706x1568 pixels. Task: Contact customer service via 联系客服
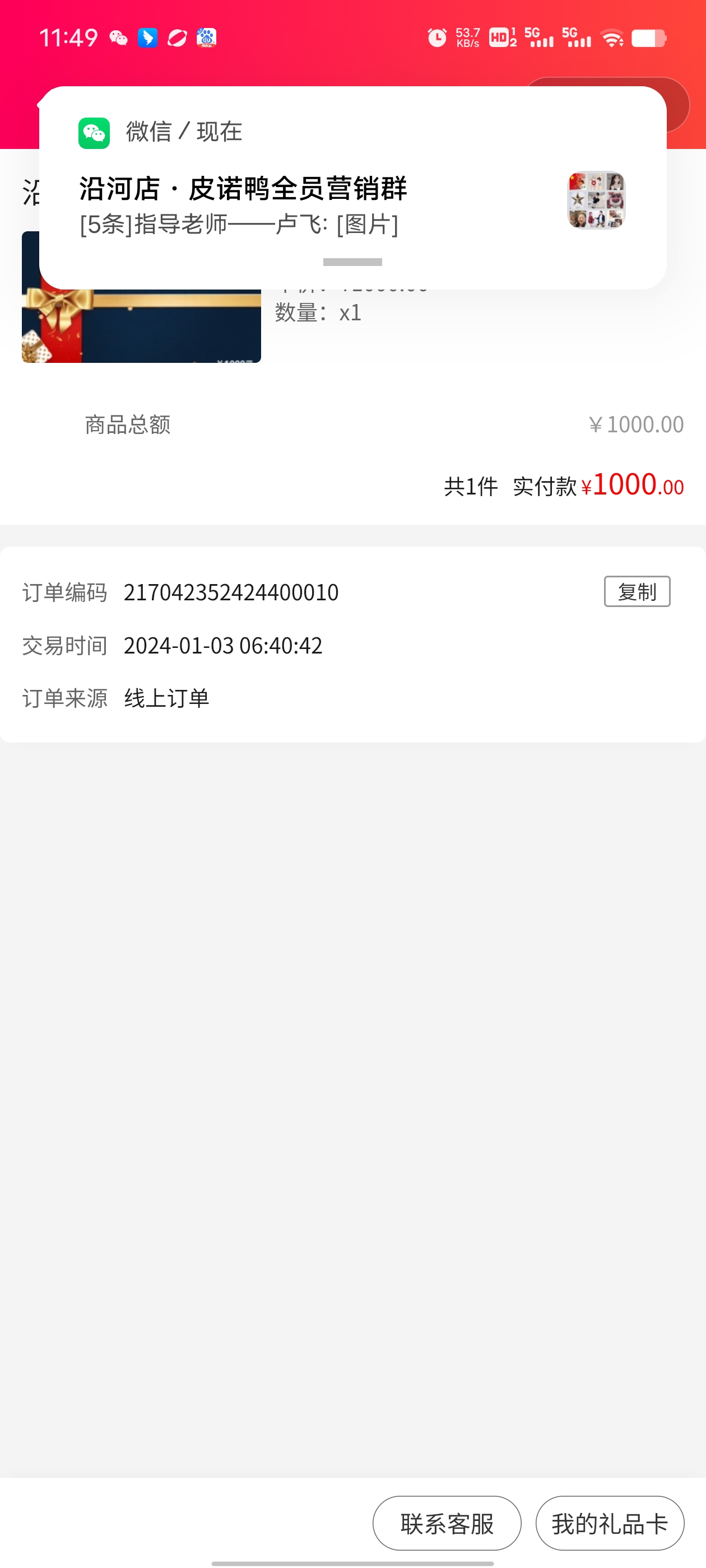pos(447,1523)
